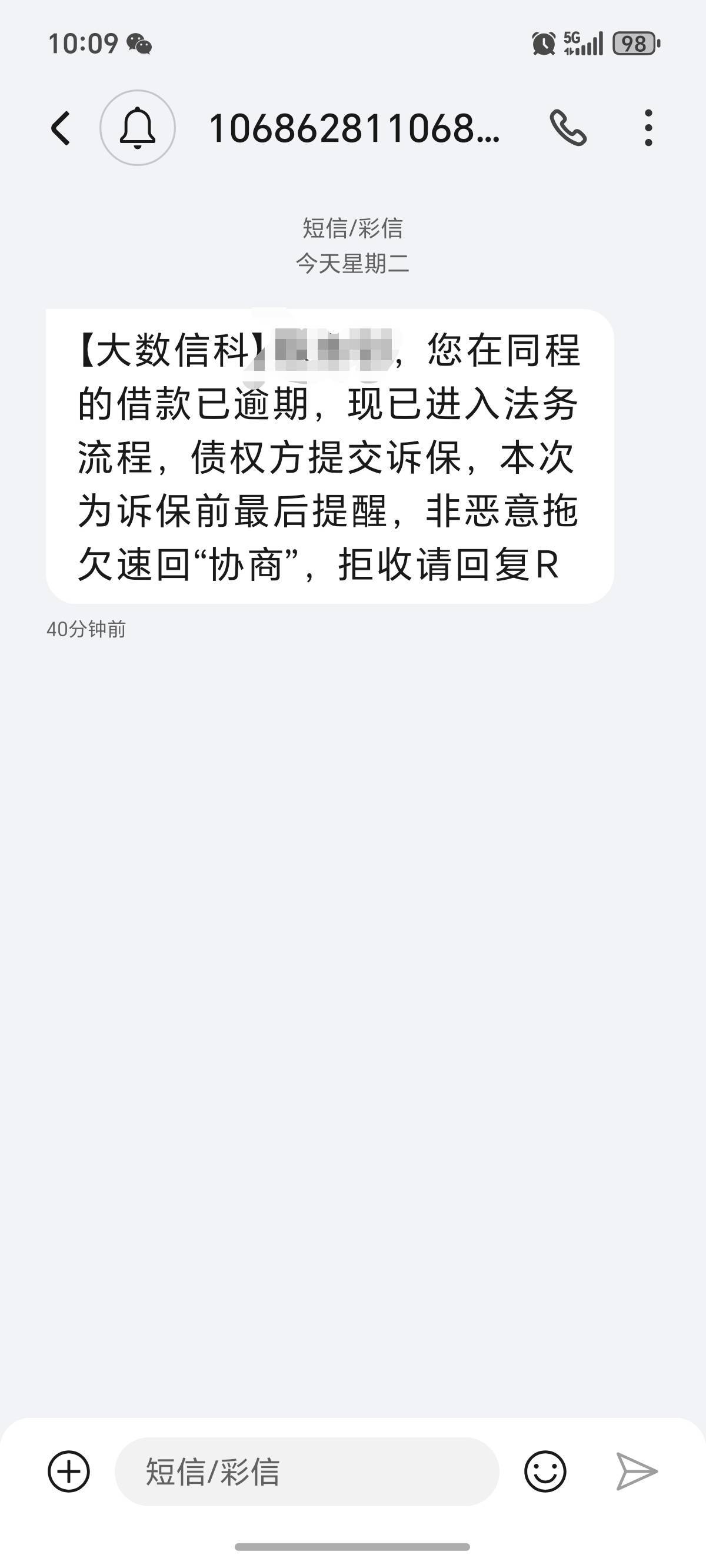706x1568 pixels.
Task: Open the plus attachment button
Action: [69, 1472]
